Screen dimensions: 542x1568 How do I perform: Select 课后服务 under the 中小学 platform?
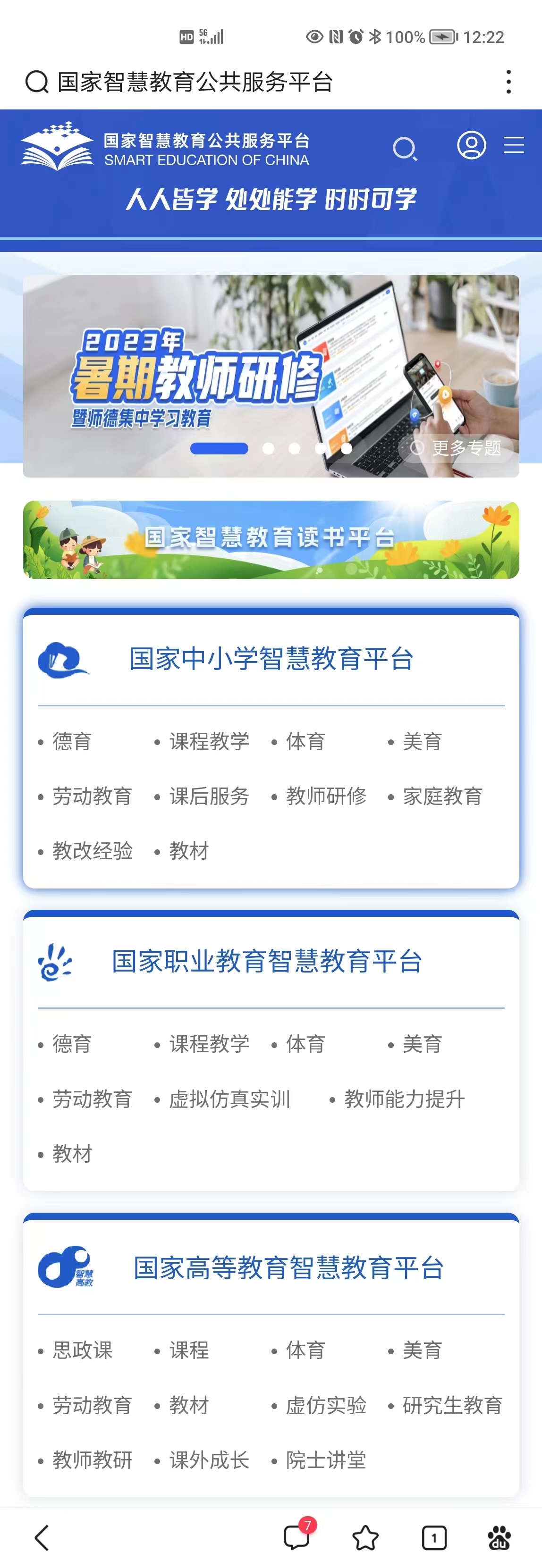[x=210, y=796]
